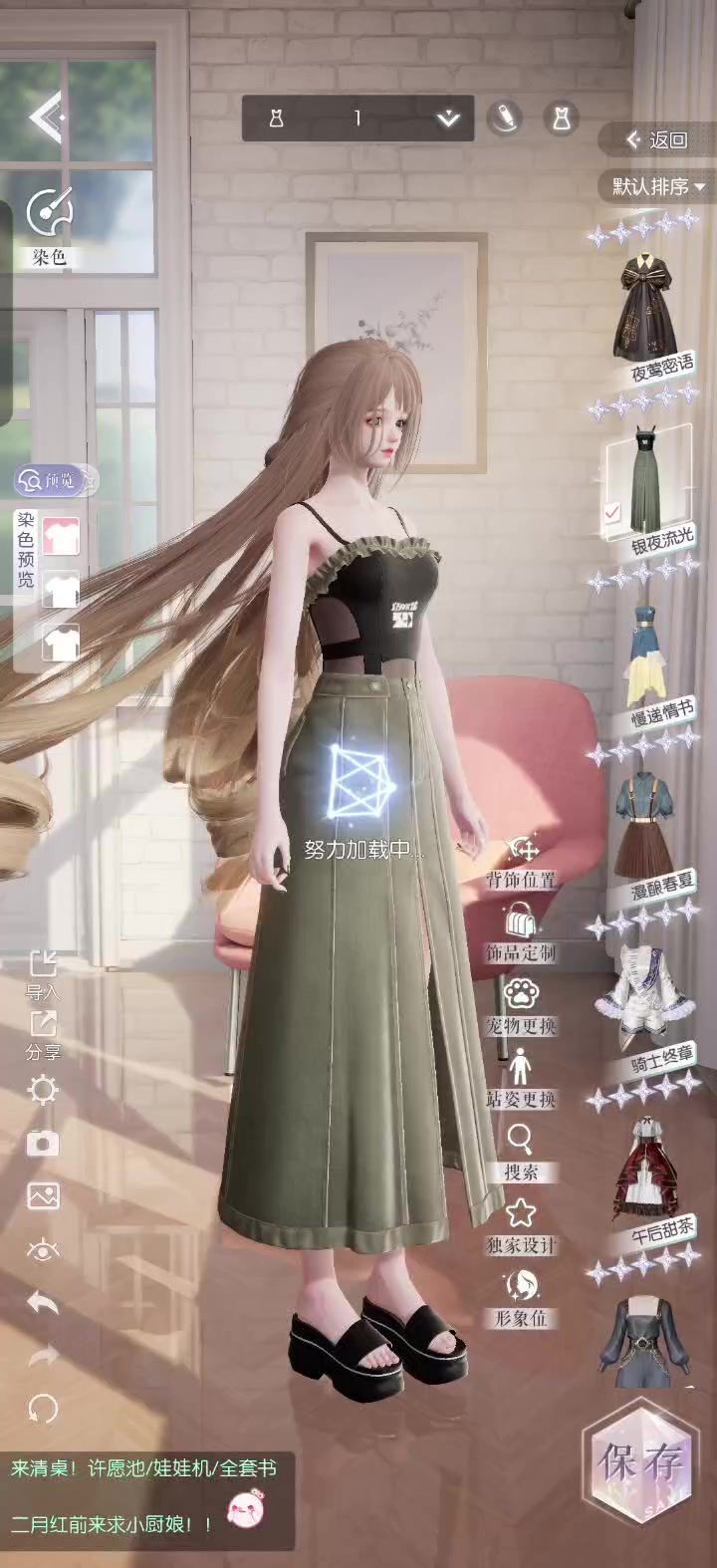Change pose via 站姿更换
This screenshot has width=717, height=1568.
coord(521,1079)
